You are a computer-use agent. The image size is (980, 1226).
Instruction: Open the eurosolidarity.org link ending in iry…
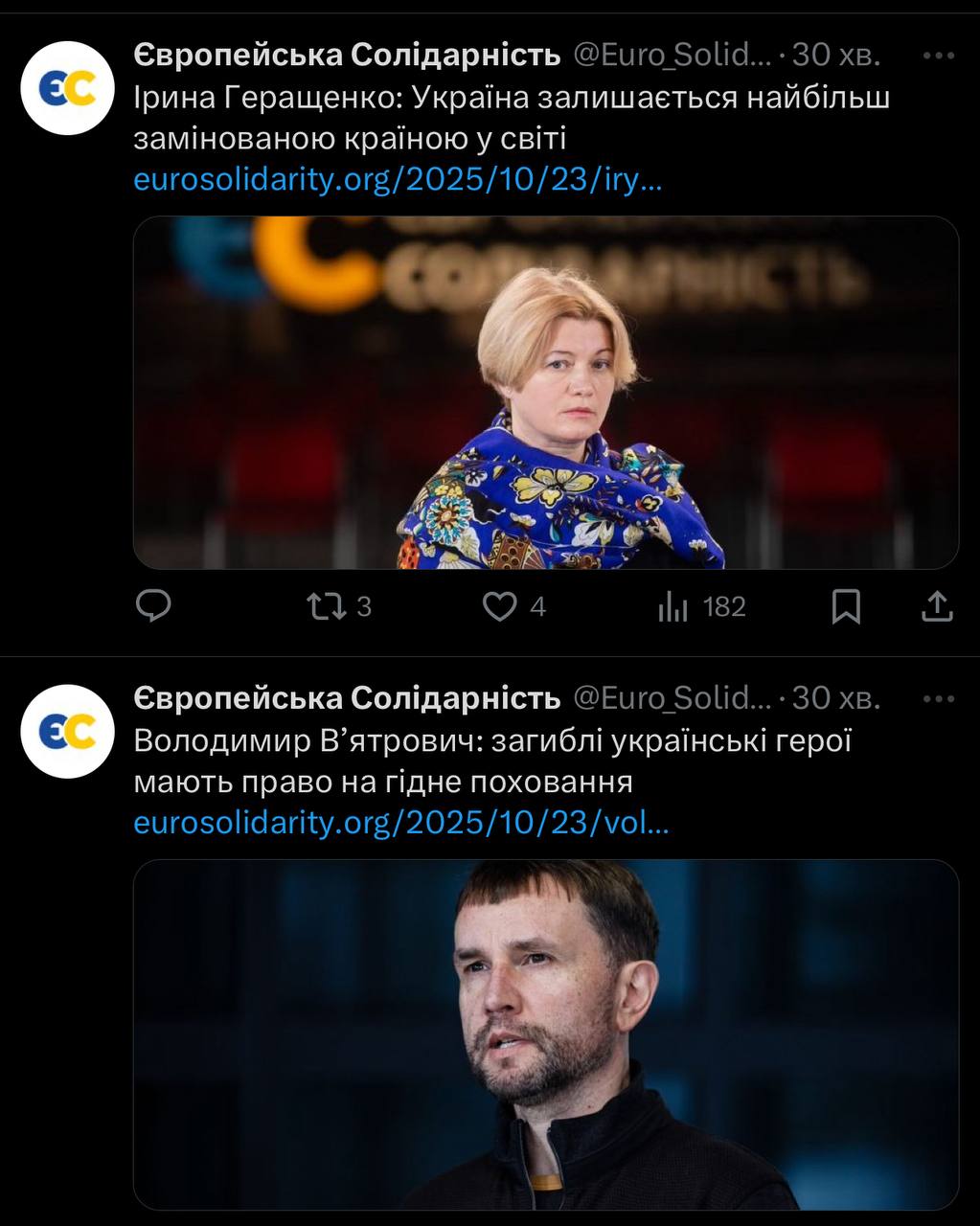coord(398,180)
